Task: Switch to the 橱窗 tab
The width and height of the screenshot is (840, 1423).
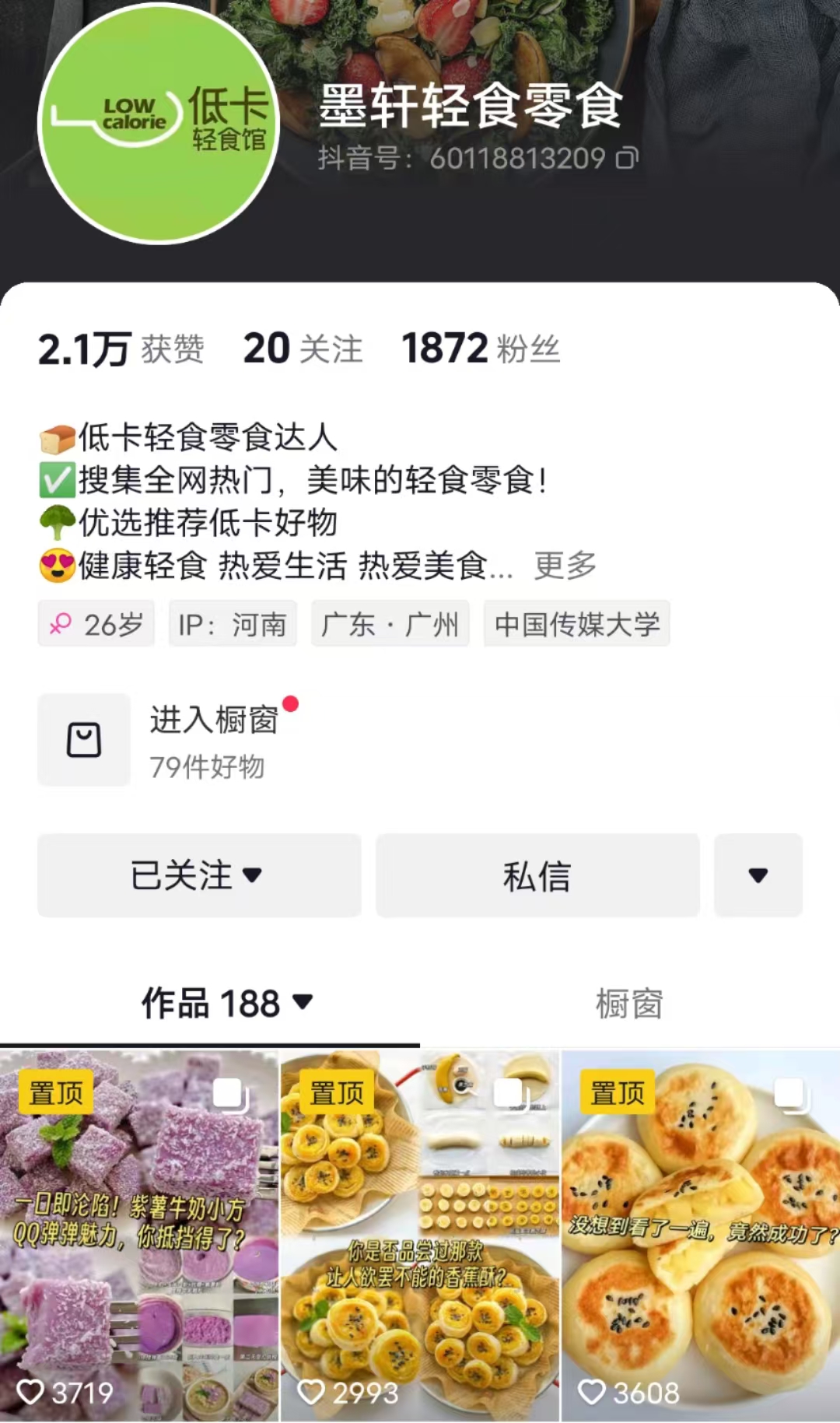Action: point(629,1003)
